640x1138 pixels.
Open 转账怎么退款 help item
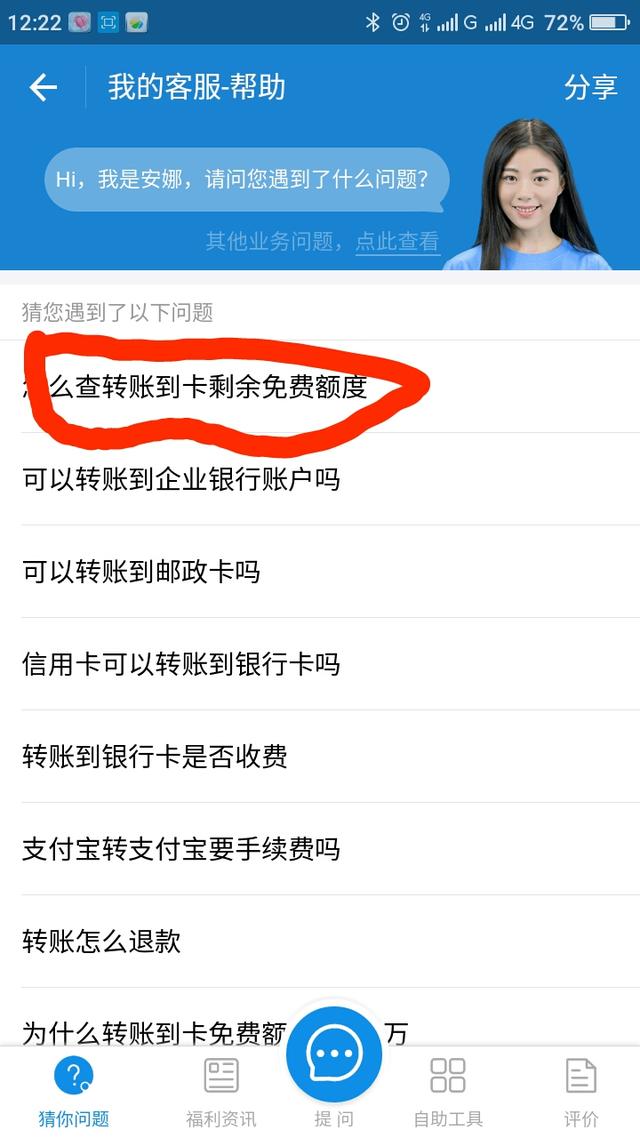click(101, 941)
